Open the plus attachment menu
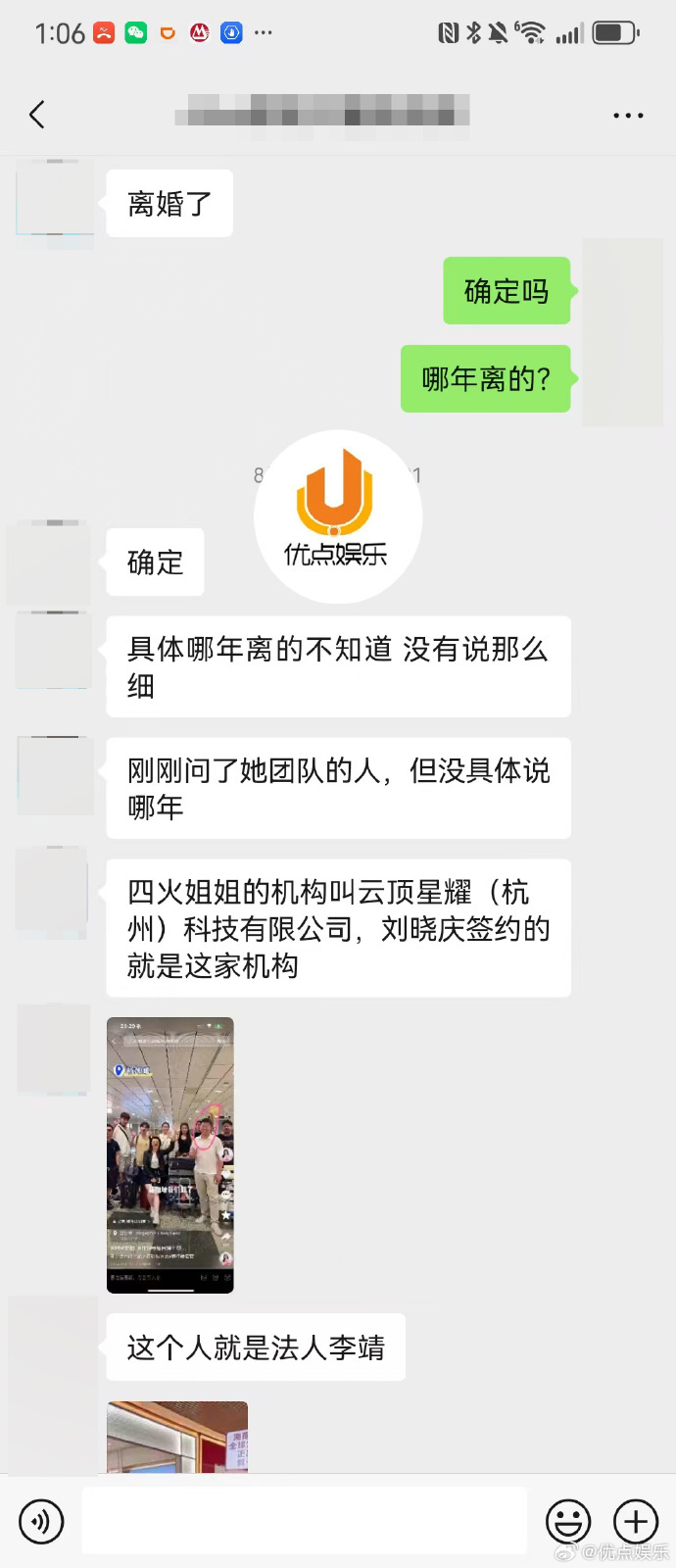This screenshot has width=676, height=1568. coord(636,1521)
